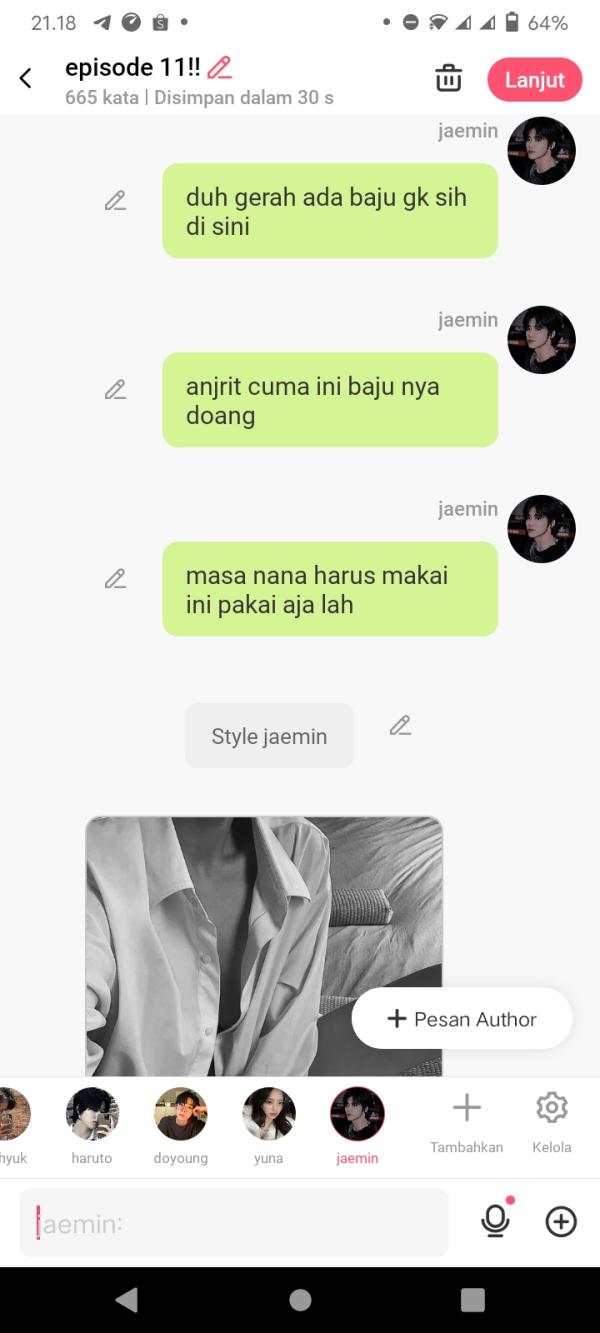This screenshot has width=600, height=1333.
Task: Focus the jaemin message input field
Action: click(x=234, y=1222)
